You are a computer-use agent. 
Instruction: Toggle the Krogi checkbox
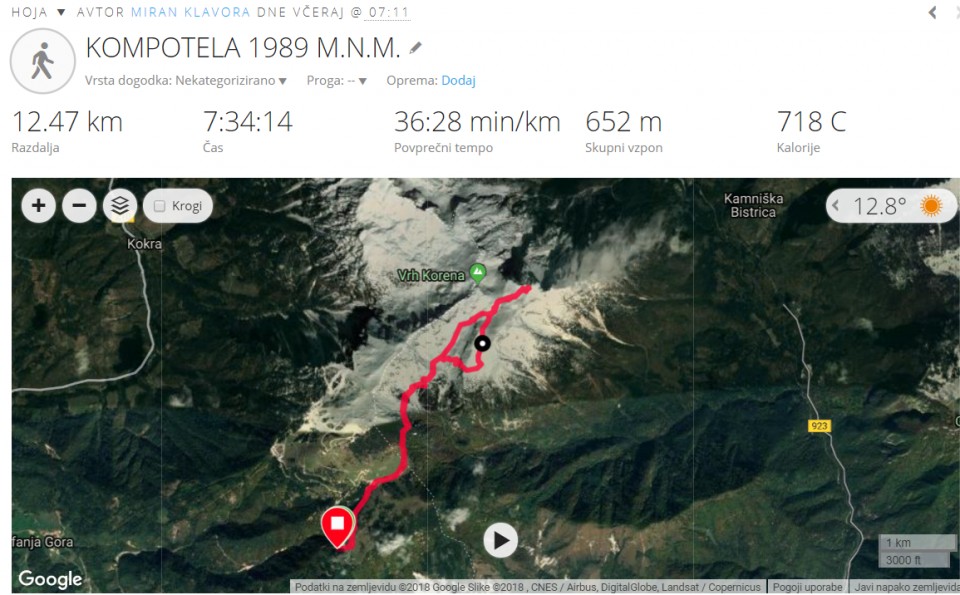pyautogui.click(x=159, y=206)
